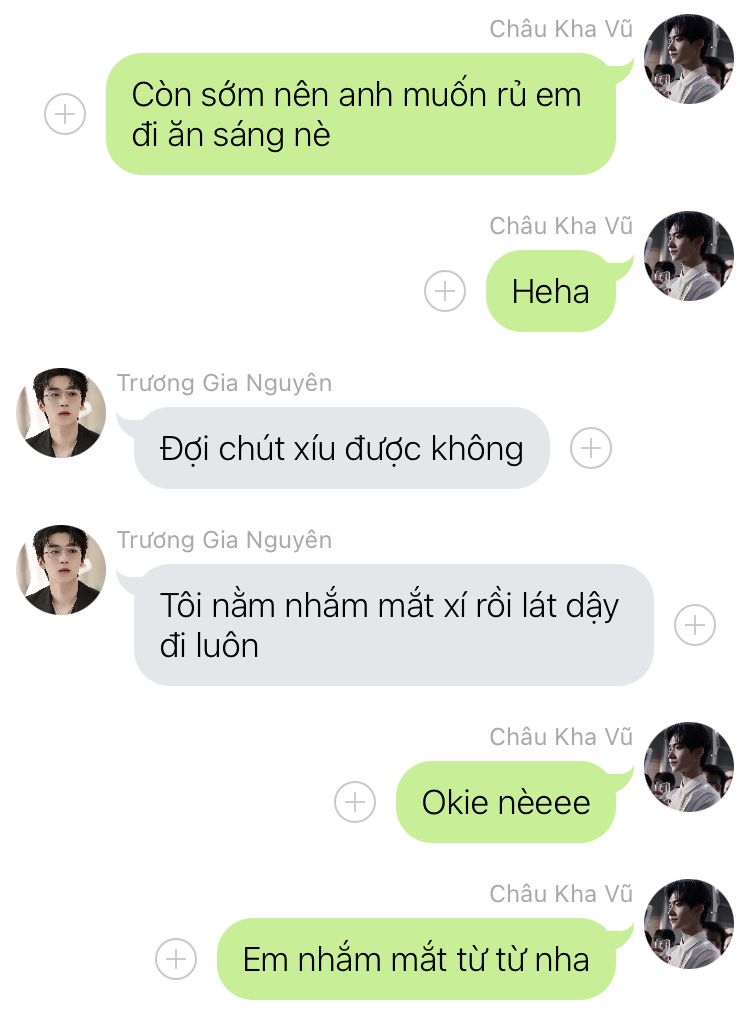Select the "Okie nèeee" message bubble
750x1009 pixels.
506,802
